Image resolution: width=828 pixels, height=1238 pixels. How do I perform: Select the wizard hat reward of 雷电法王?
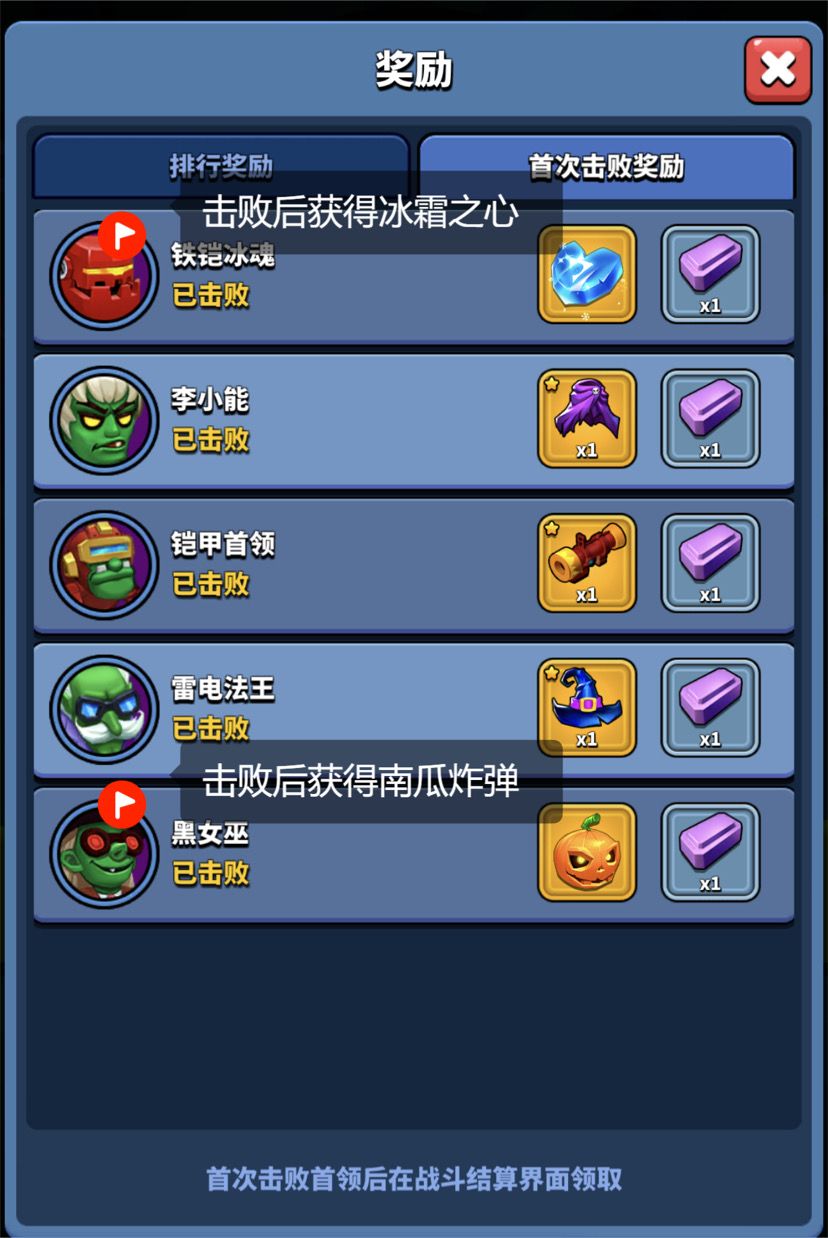click(x=586, y=708)
